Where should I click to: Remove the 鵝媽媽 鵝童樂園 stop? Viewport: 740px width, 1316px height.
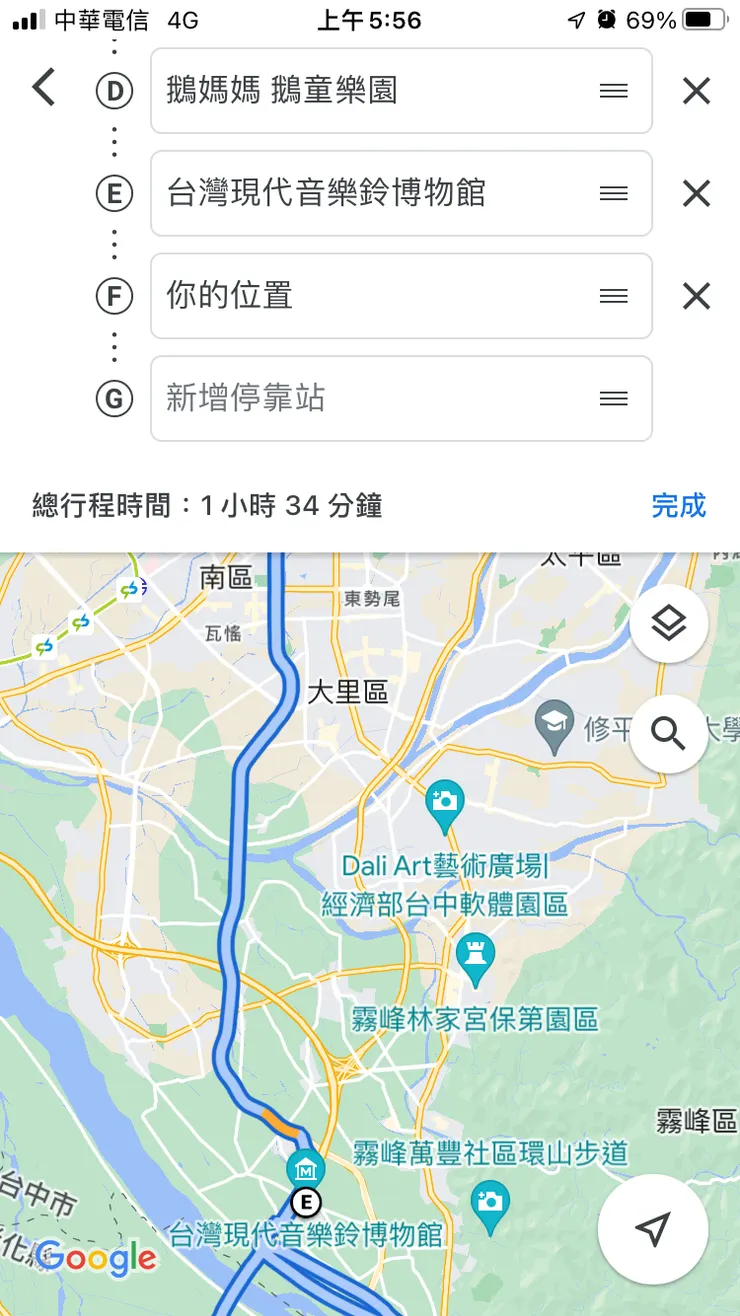696,91
